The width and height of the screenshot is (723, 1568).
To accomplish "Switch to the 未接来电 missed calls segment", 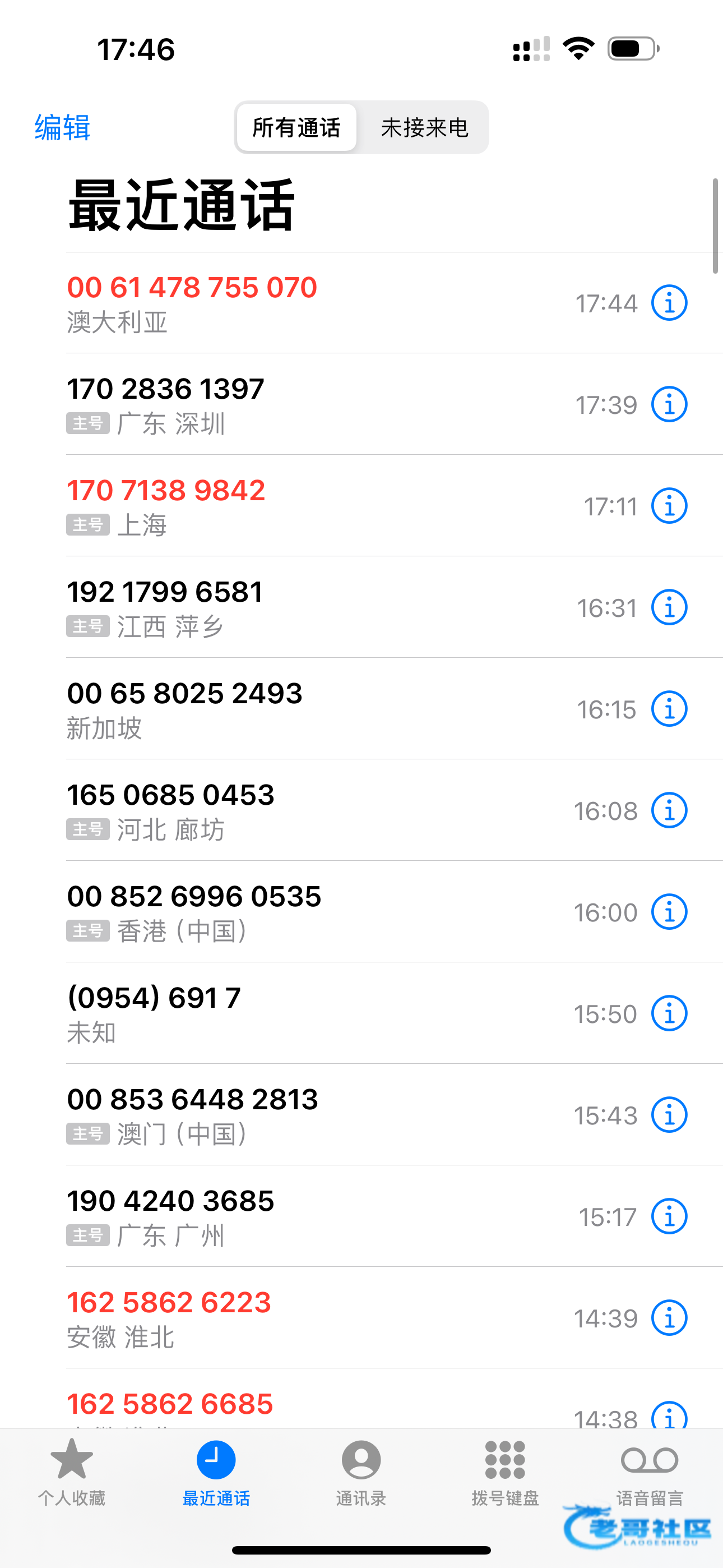I will [x=424, y=128].
